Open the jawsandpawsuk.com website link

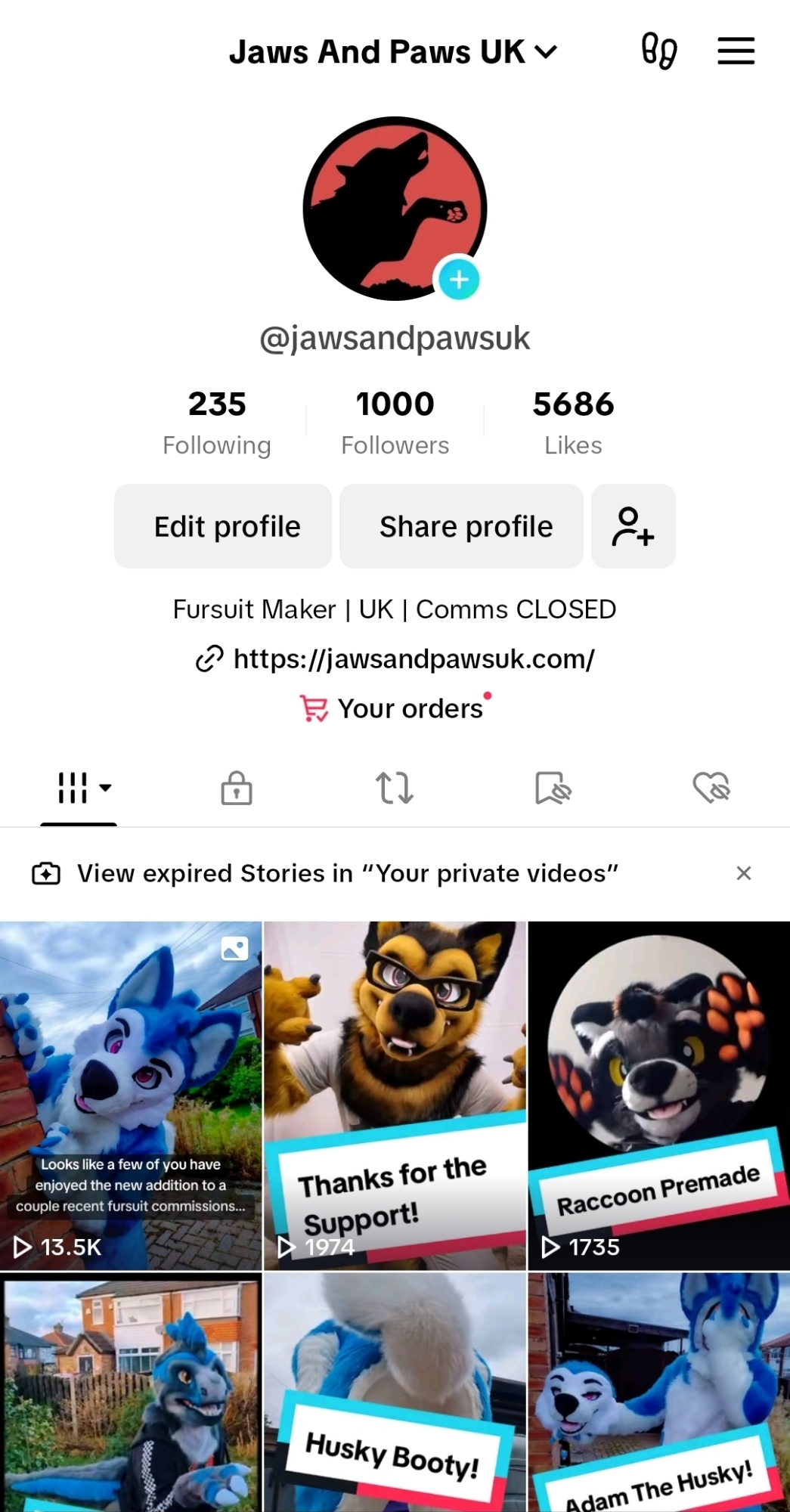tap(414, 659)
